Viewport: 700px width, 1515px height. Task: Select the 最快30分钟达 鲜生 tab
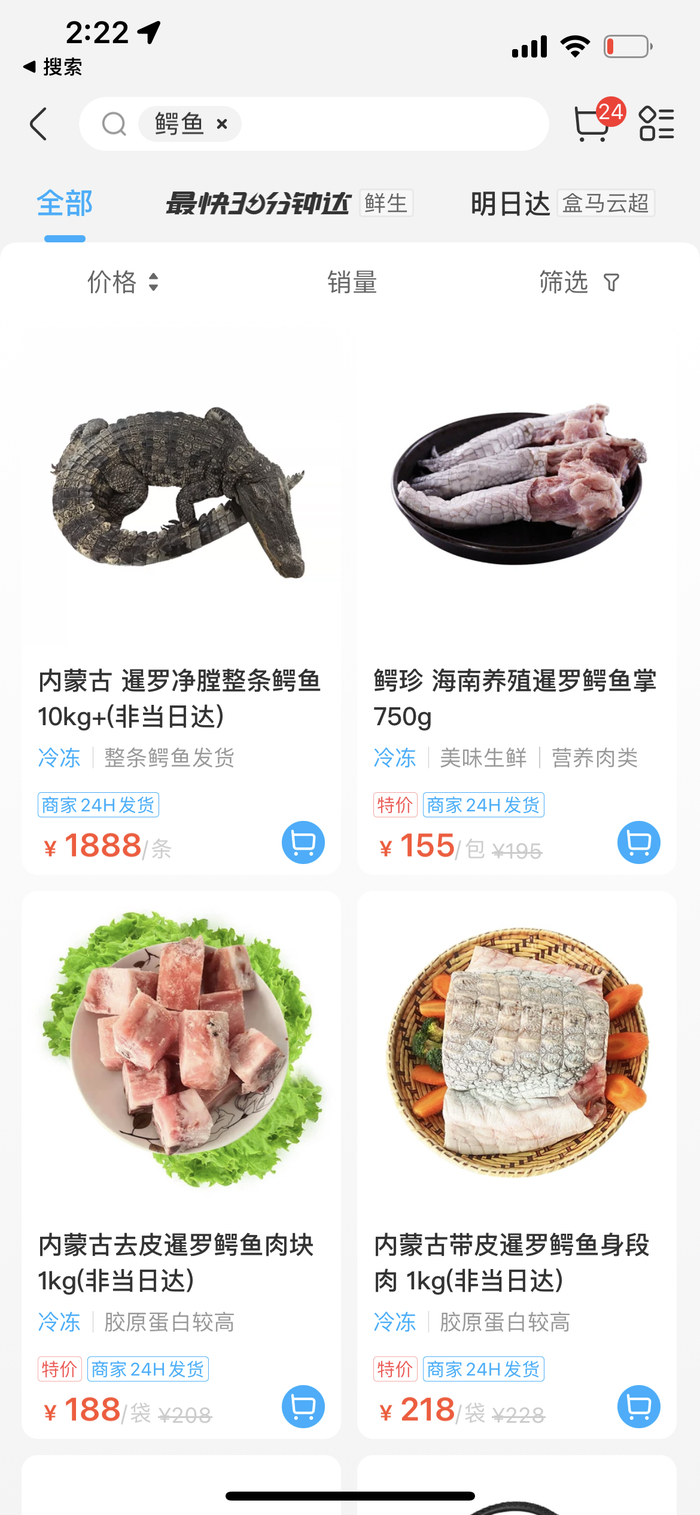tap(288, 204)
